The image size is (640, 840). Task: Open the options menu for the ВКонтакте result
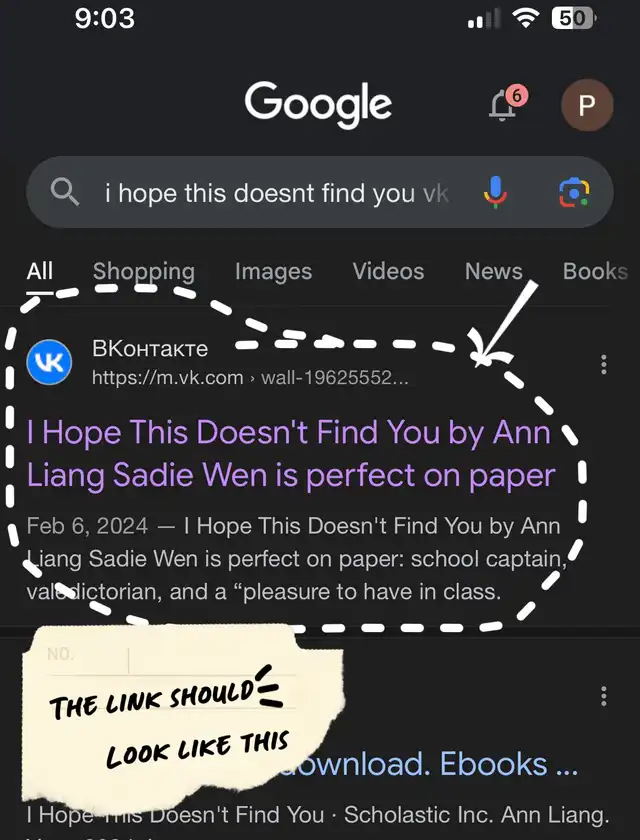coord(604,364)
